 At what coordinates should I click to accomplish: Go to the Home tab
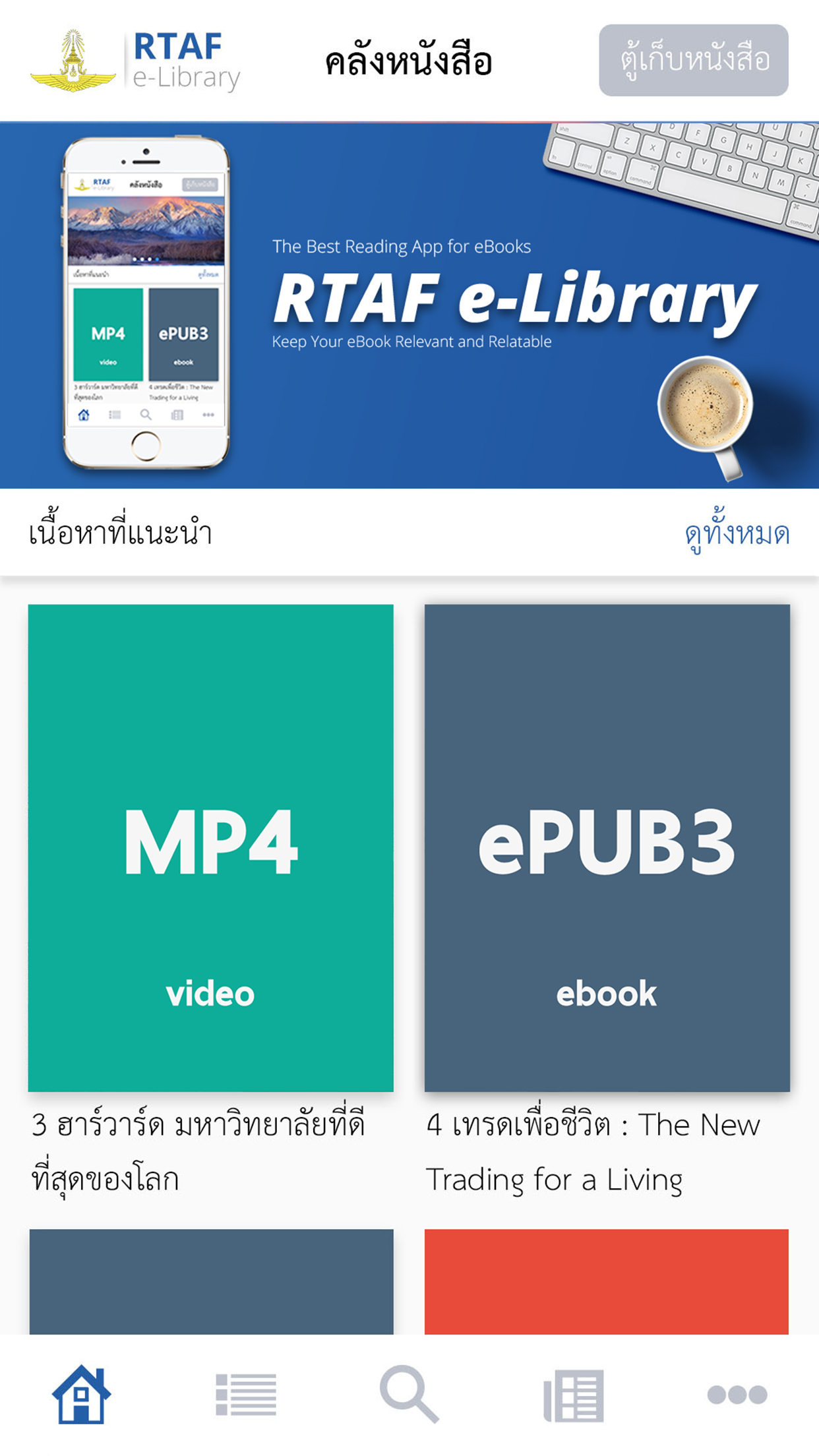click(82, 1394)
